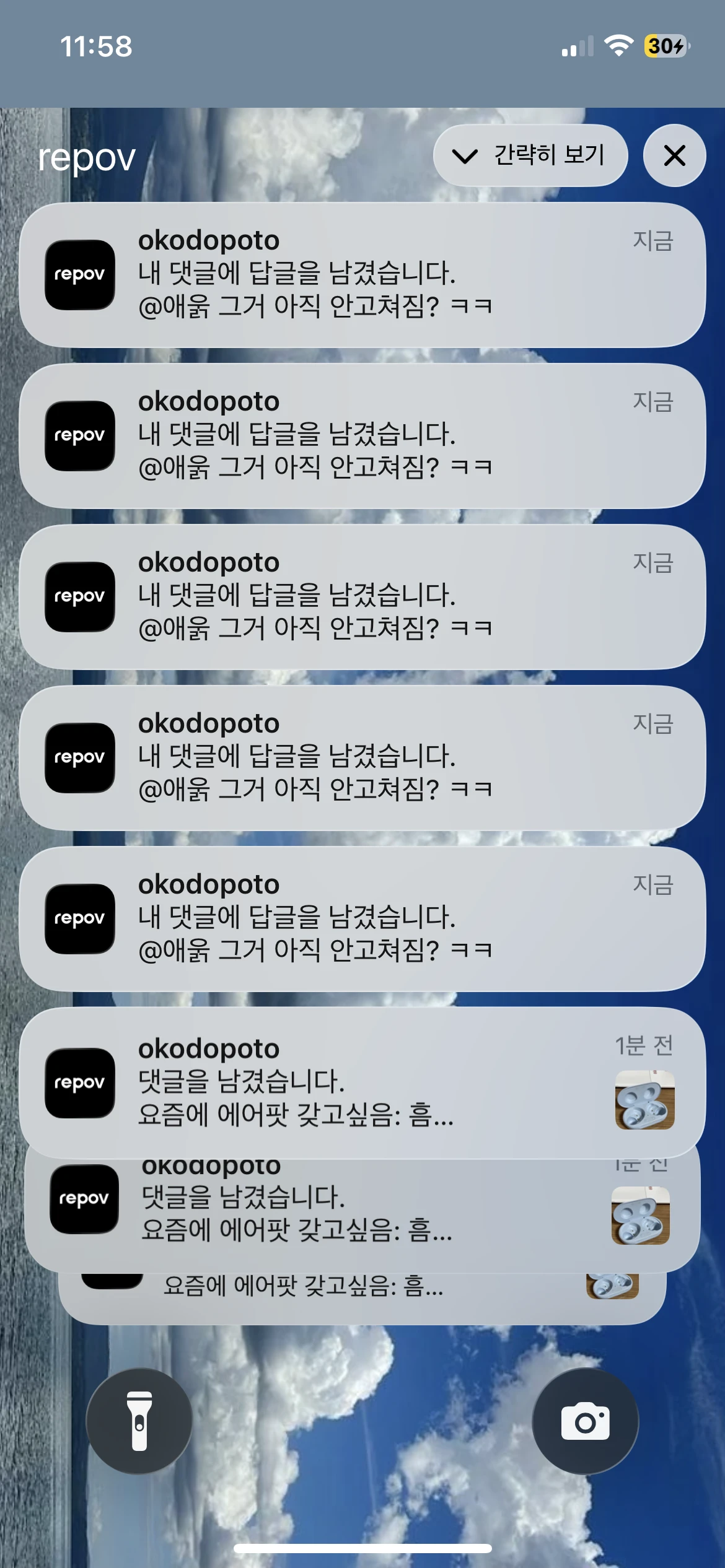This screenshot has width=725, height=1568.
Task: Launch the lock screen camera
Action: 585,1421
